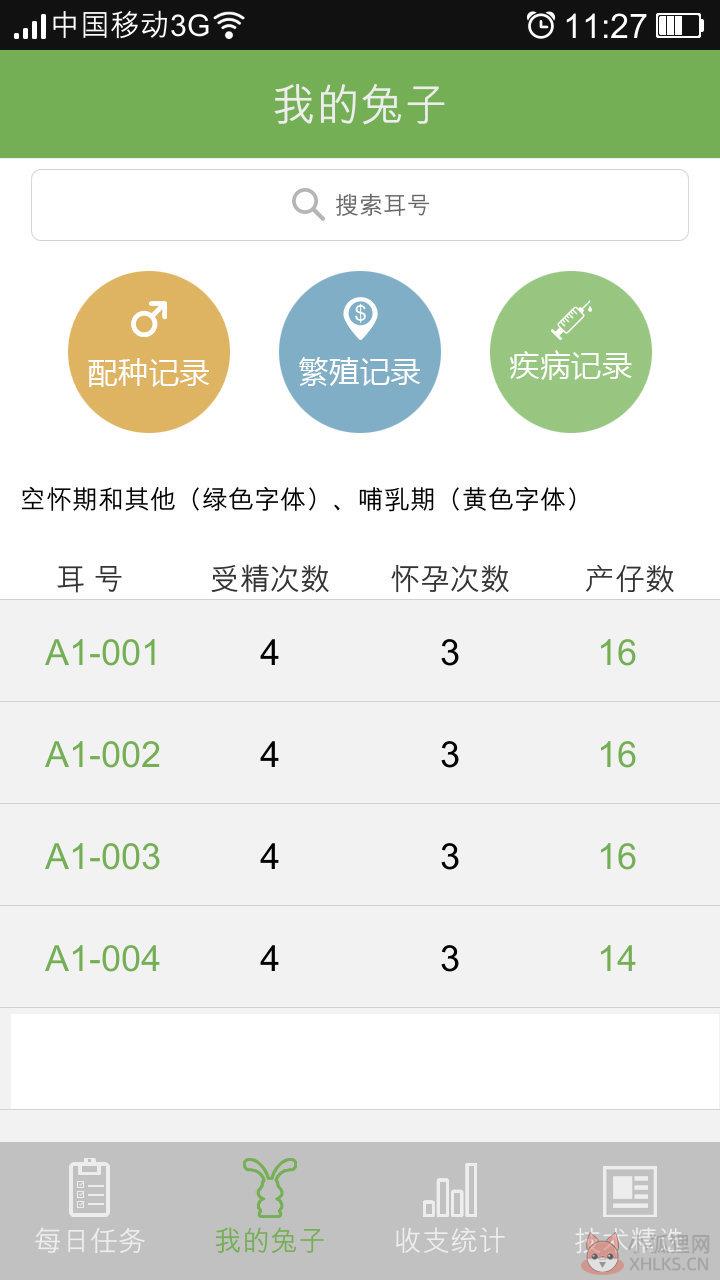Image resolution: width=720 pixels, height=1280 pixels.
Task: Open 繁殖记录 reproduction records
Action: (x=360, y=352)
